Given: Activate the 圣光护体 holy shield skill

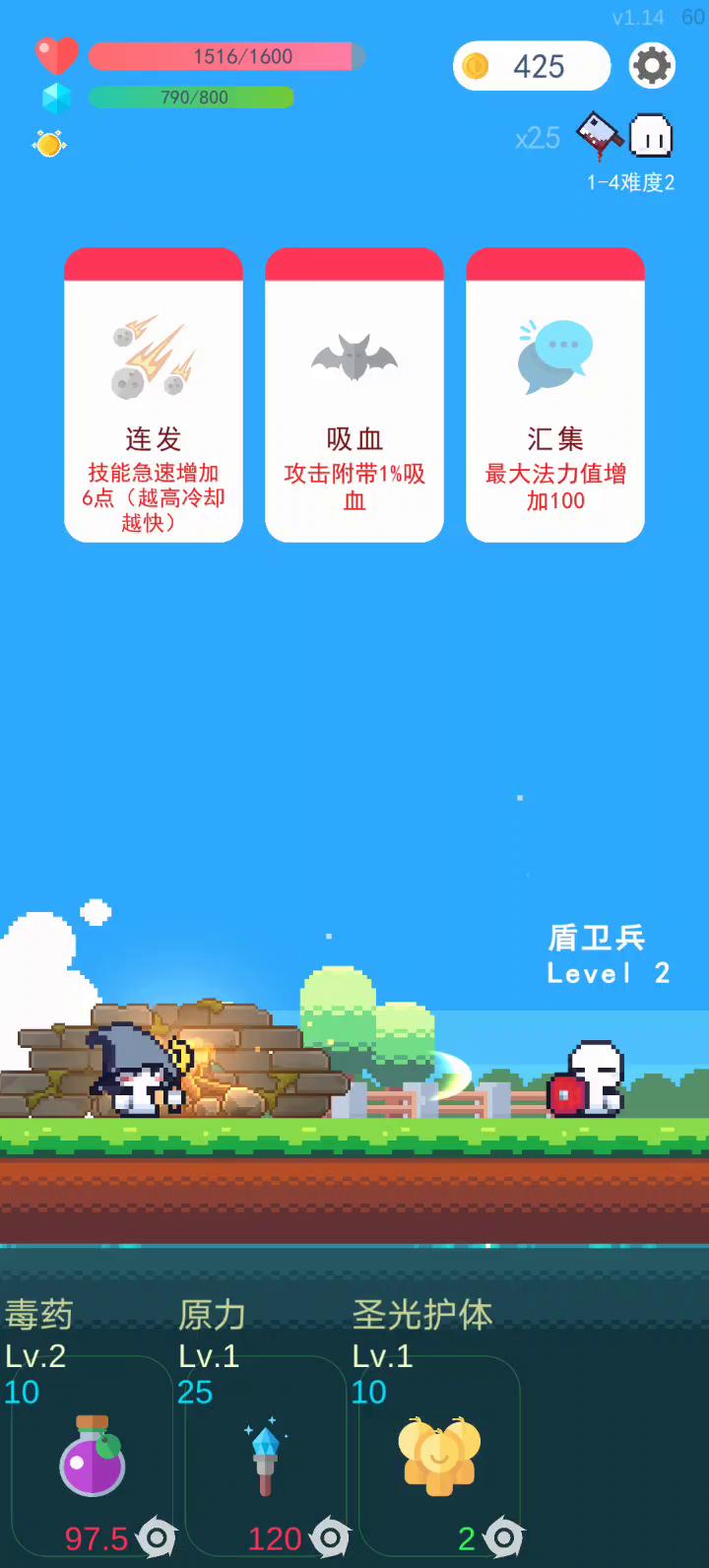Looking at the screenshot, I should tap(439, 1456).
